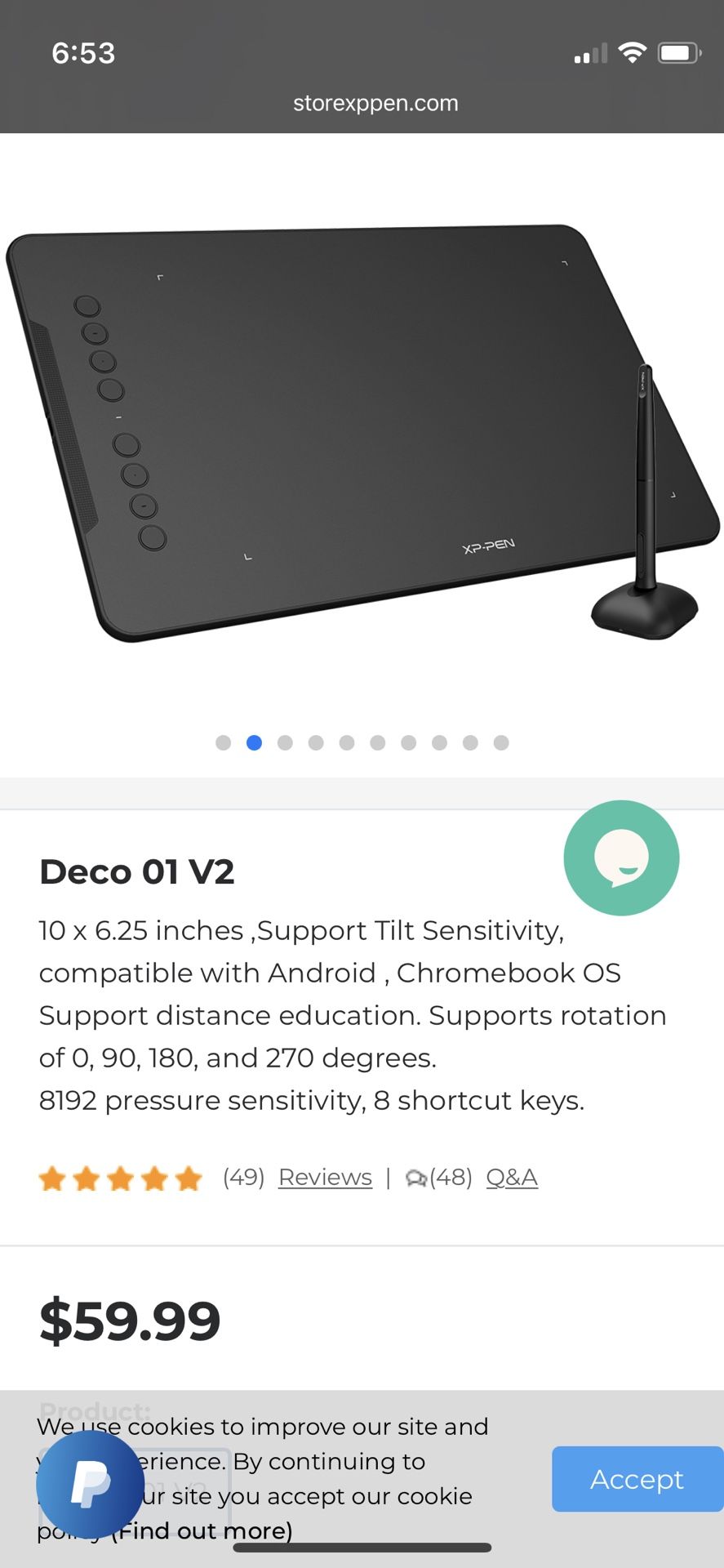Tap the PayPal floating button

pos(91,1484)
